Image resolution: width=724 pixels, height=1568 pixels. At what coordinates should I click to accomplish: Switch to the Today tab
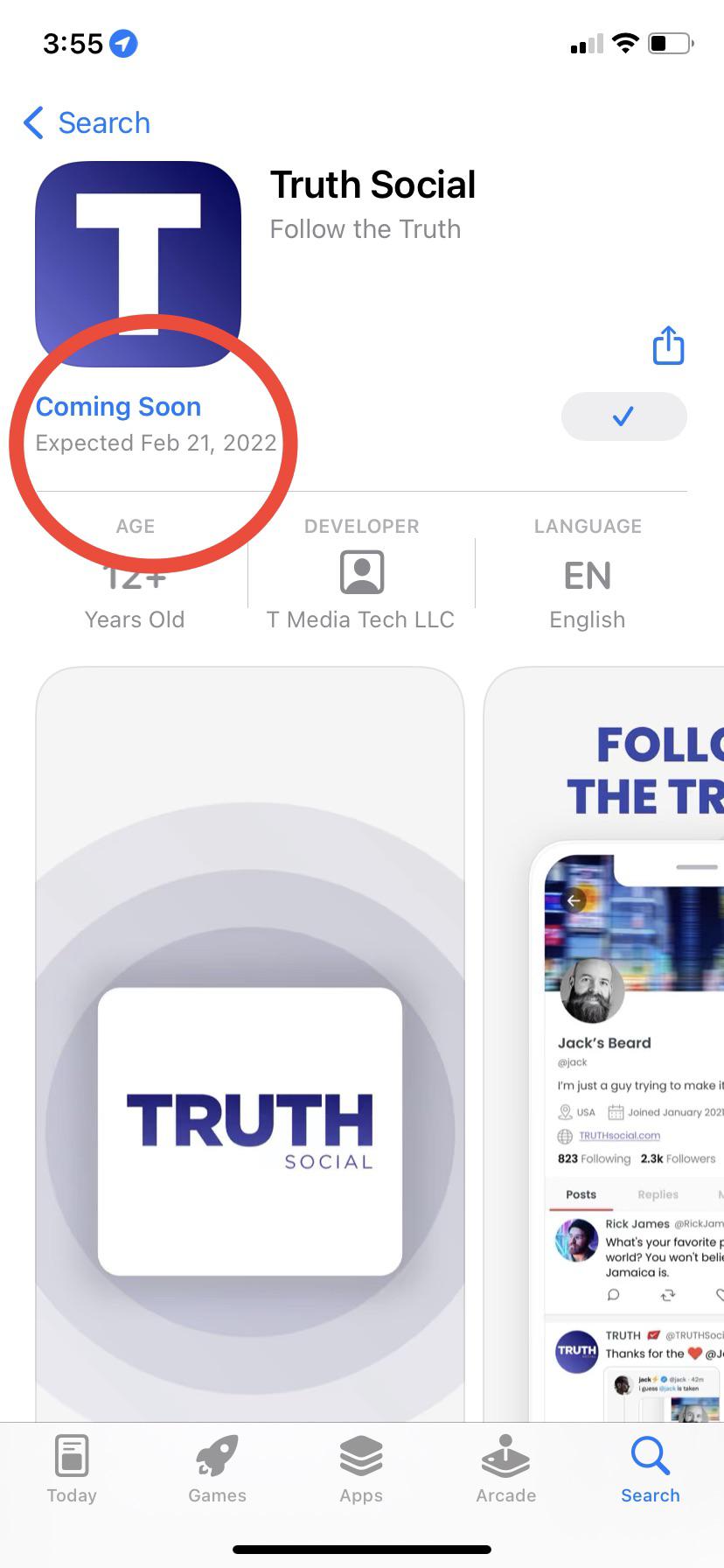pyautogui.click(x=72, y=1470)
